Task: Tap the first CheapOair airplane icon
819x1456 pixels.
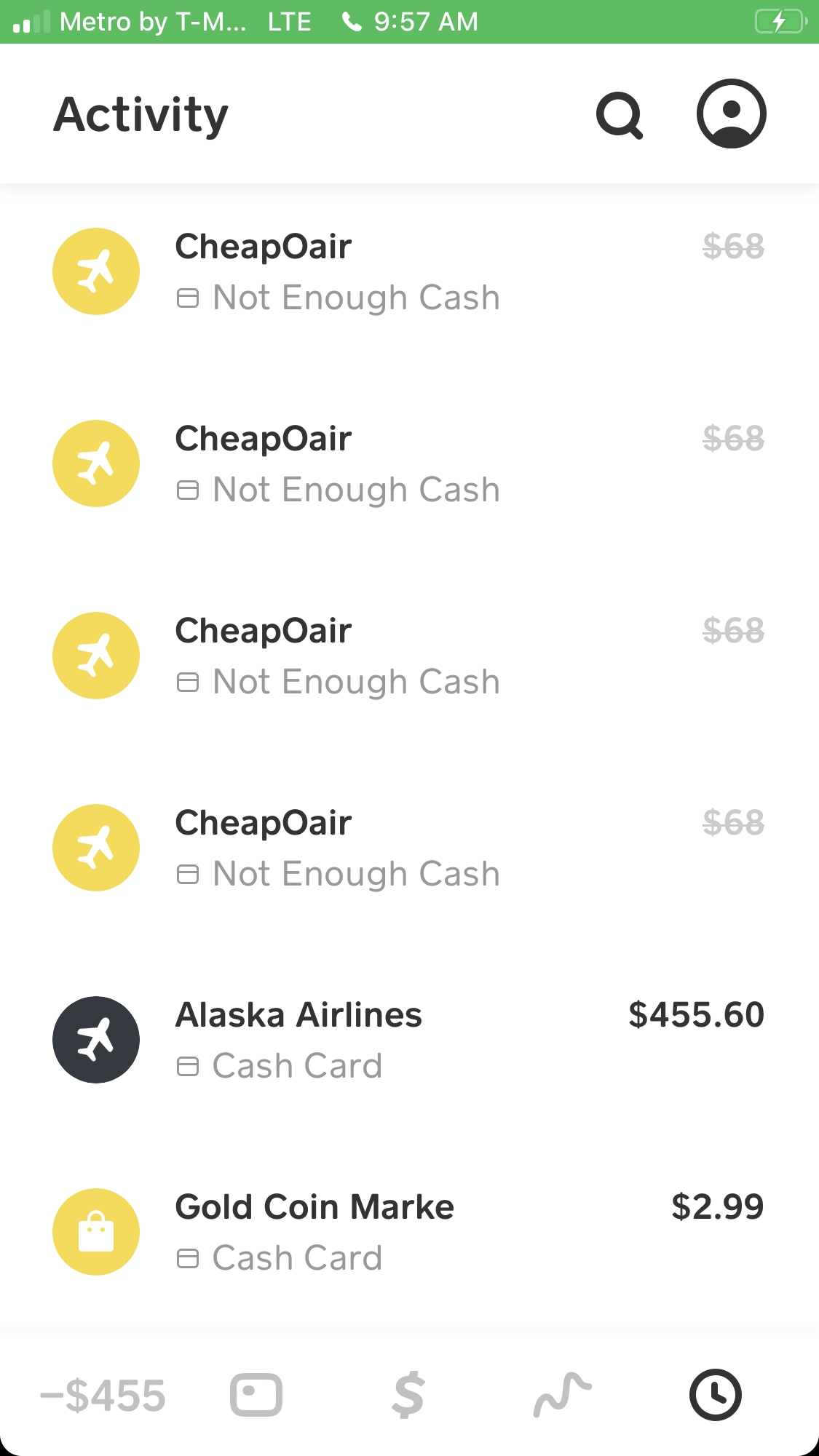Action: pos(95,271)
